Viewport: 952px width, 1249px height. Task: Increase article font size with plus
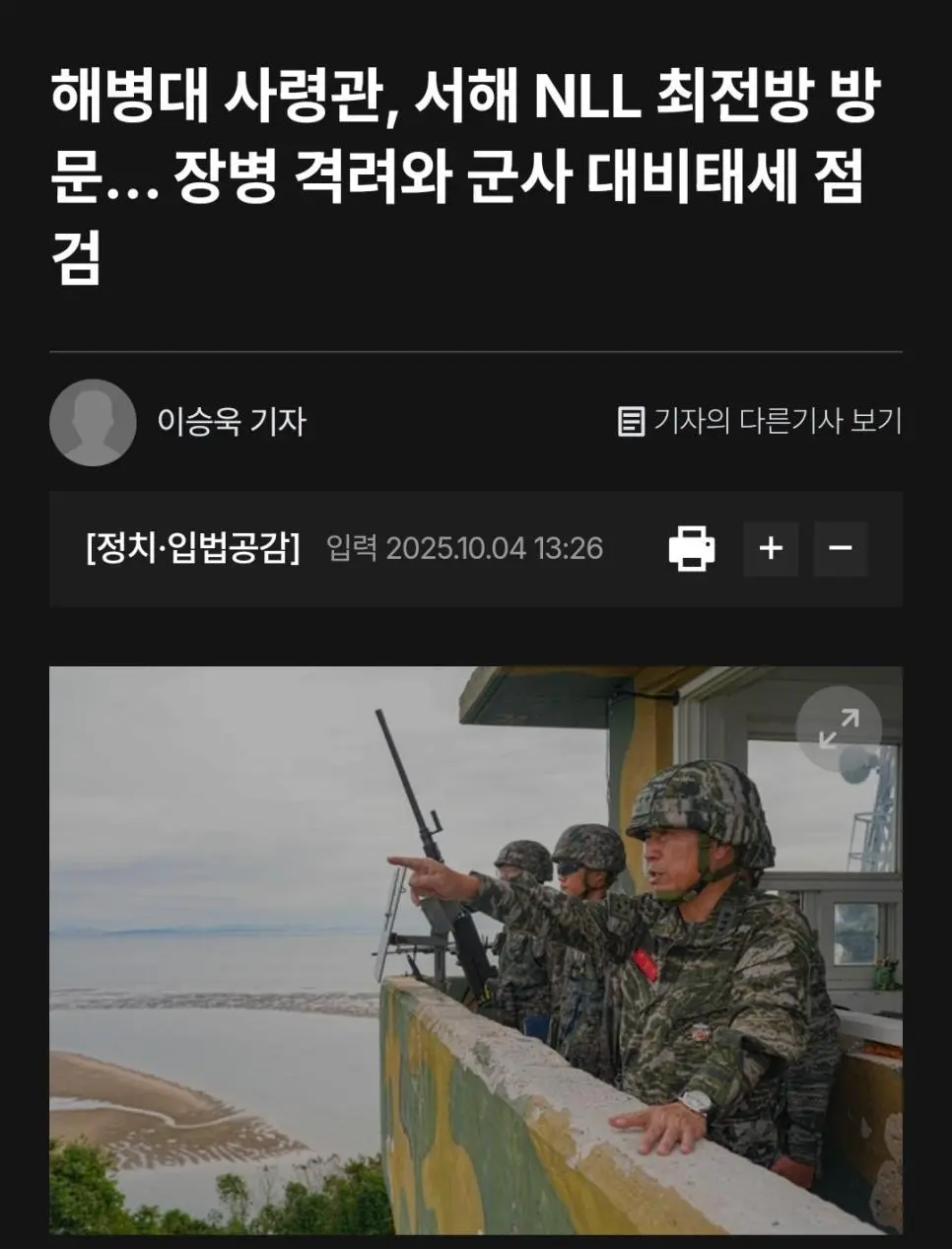(771, 548)
